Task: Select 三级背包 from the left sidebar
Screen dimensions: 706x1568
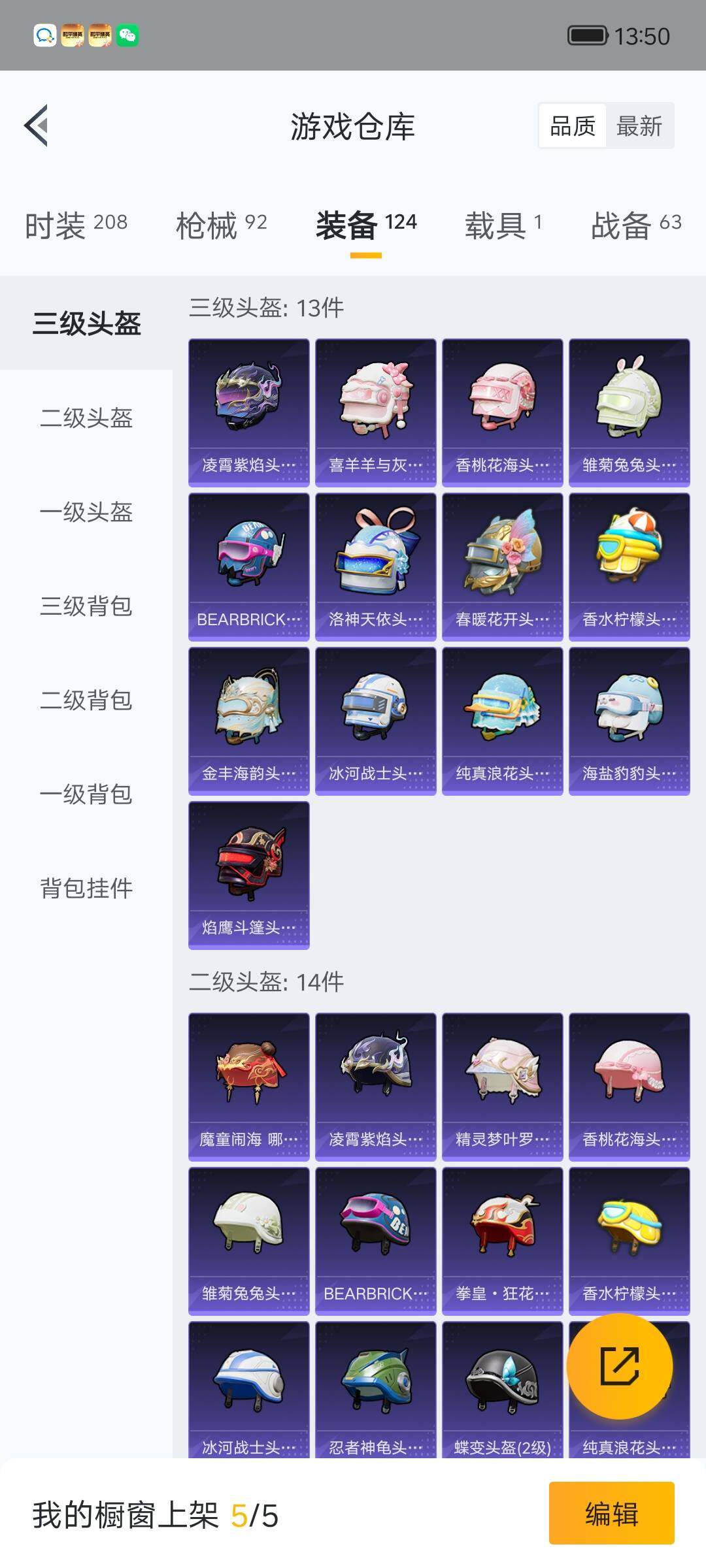Action: 86,608
